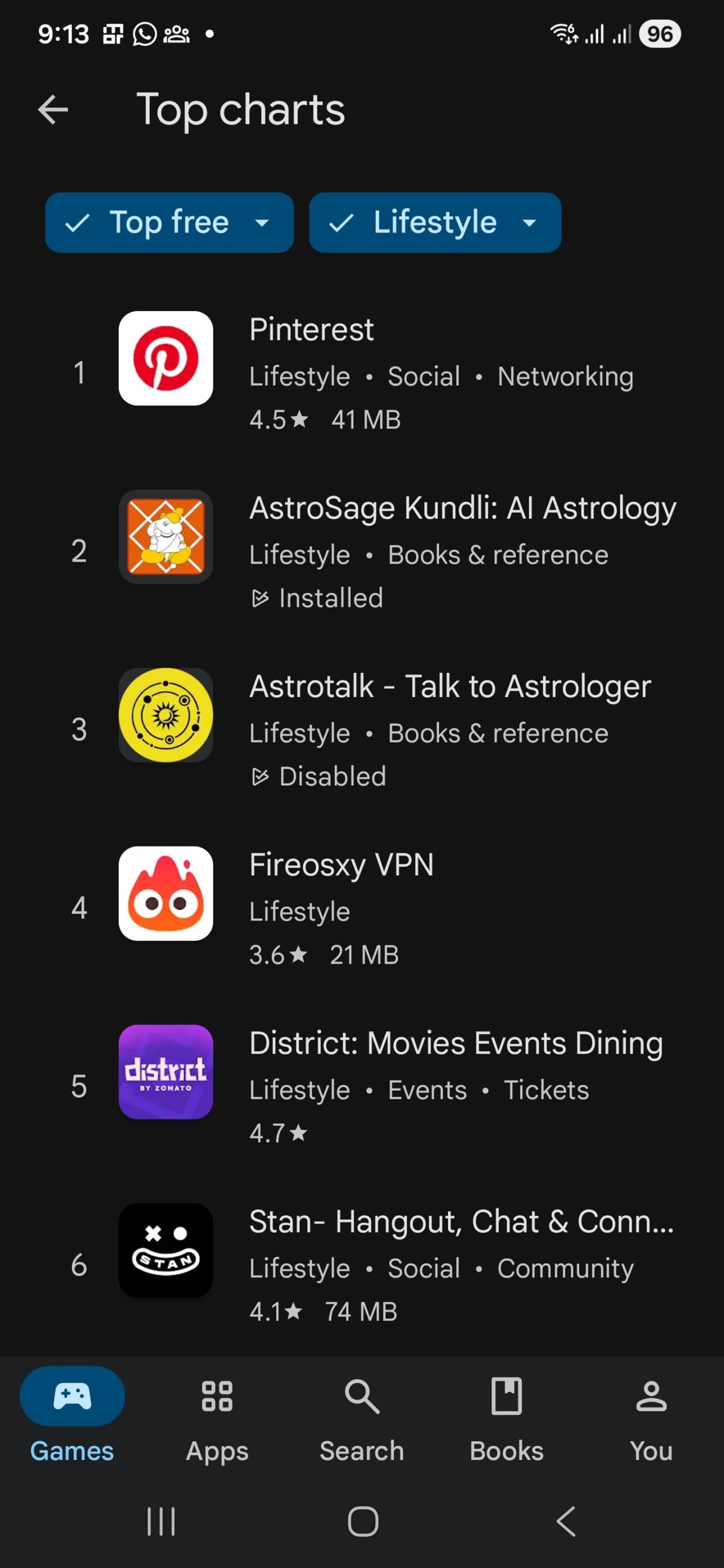Open the Fireosxy VPN flame icon
724x1568 pixels.
166,895
